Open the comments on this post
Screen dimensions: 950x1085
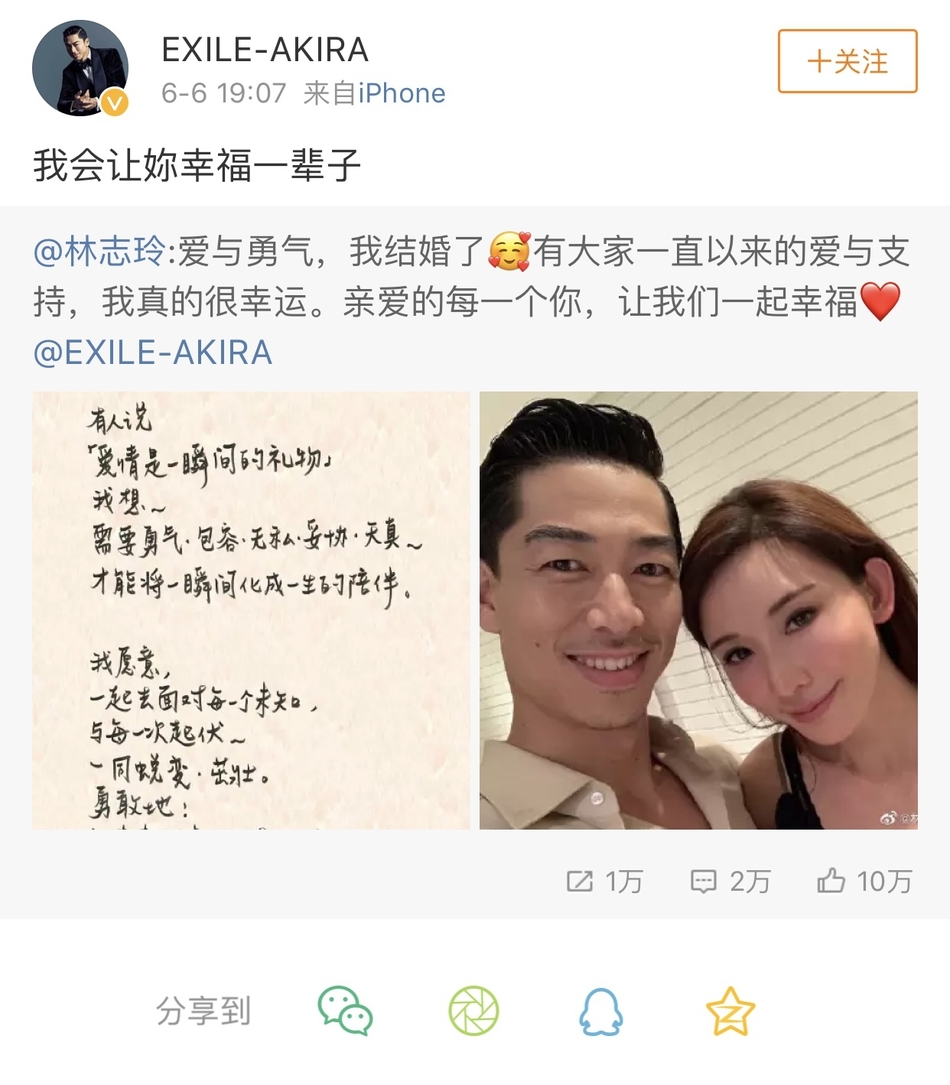[730, 881]
